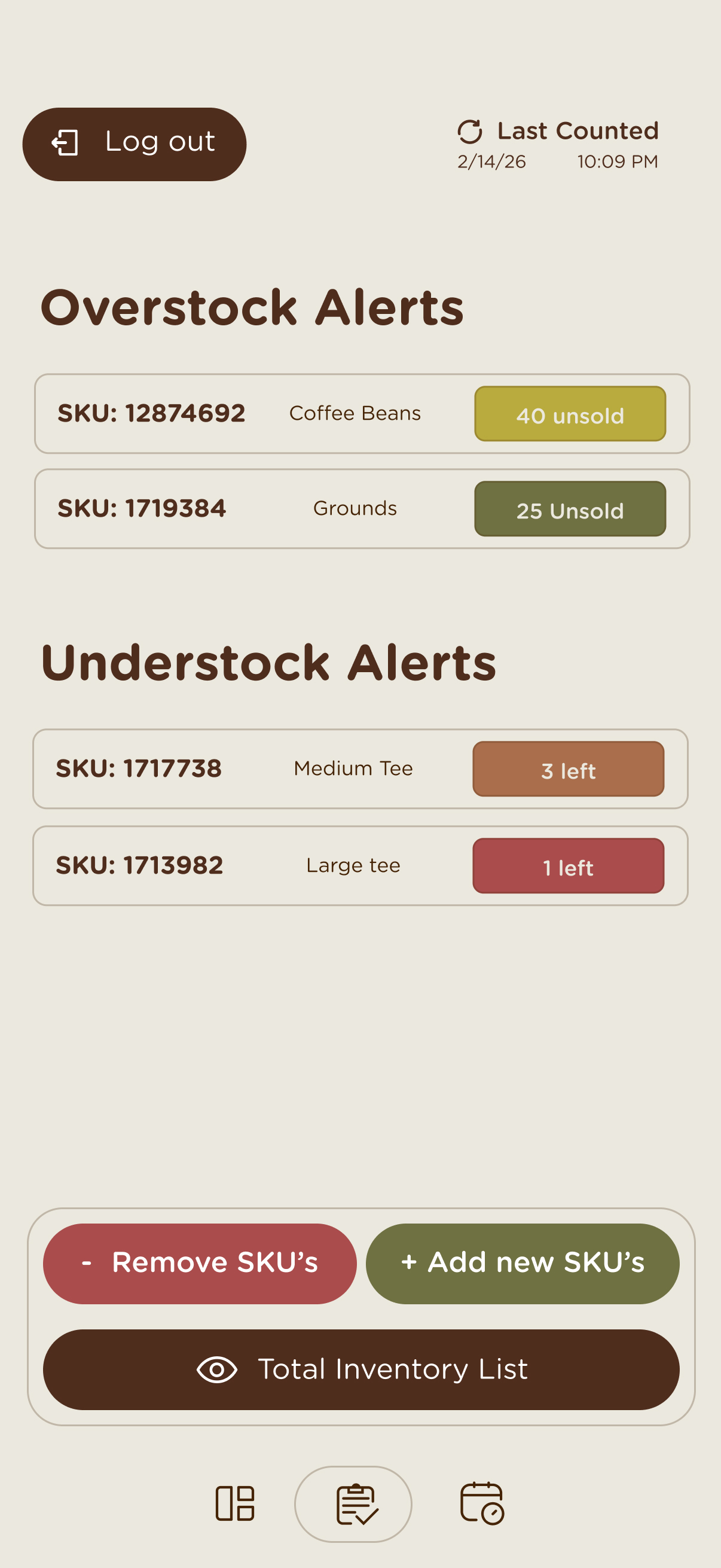721x1568 pixels.
Task: Select the SKU 1717738 Medium Tee row
Action: tap(243, 768)
